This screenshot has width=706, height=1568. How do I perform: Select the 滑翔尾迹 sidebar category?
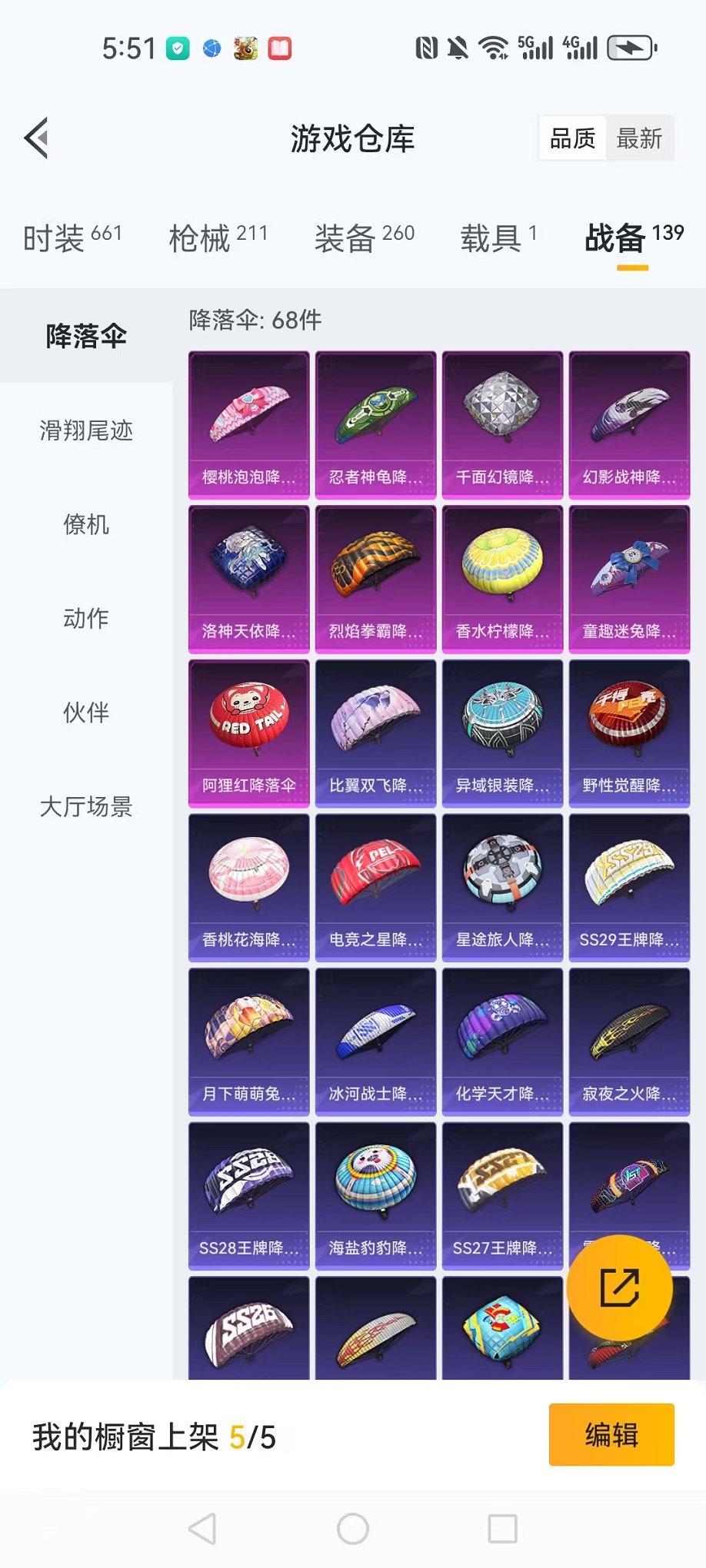[x=84, y=431]
